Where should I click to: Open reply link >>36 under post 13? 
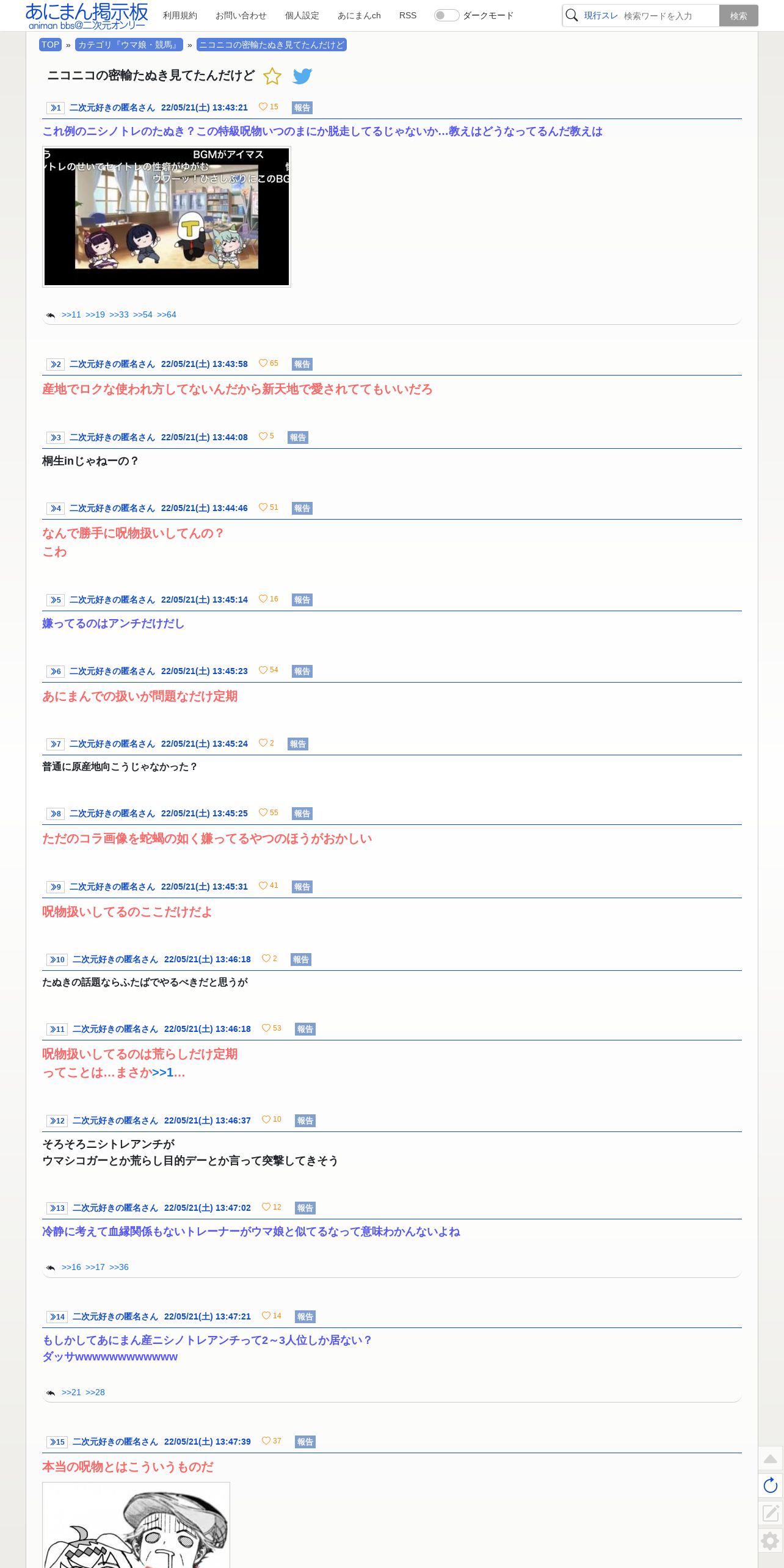pos(119,1267)
